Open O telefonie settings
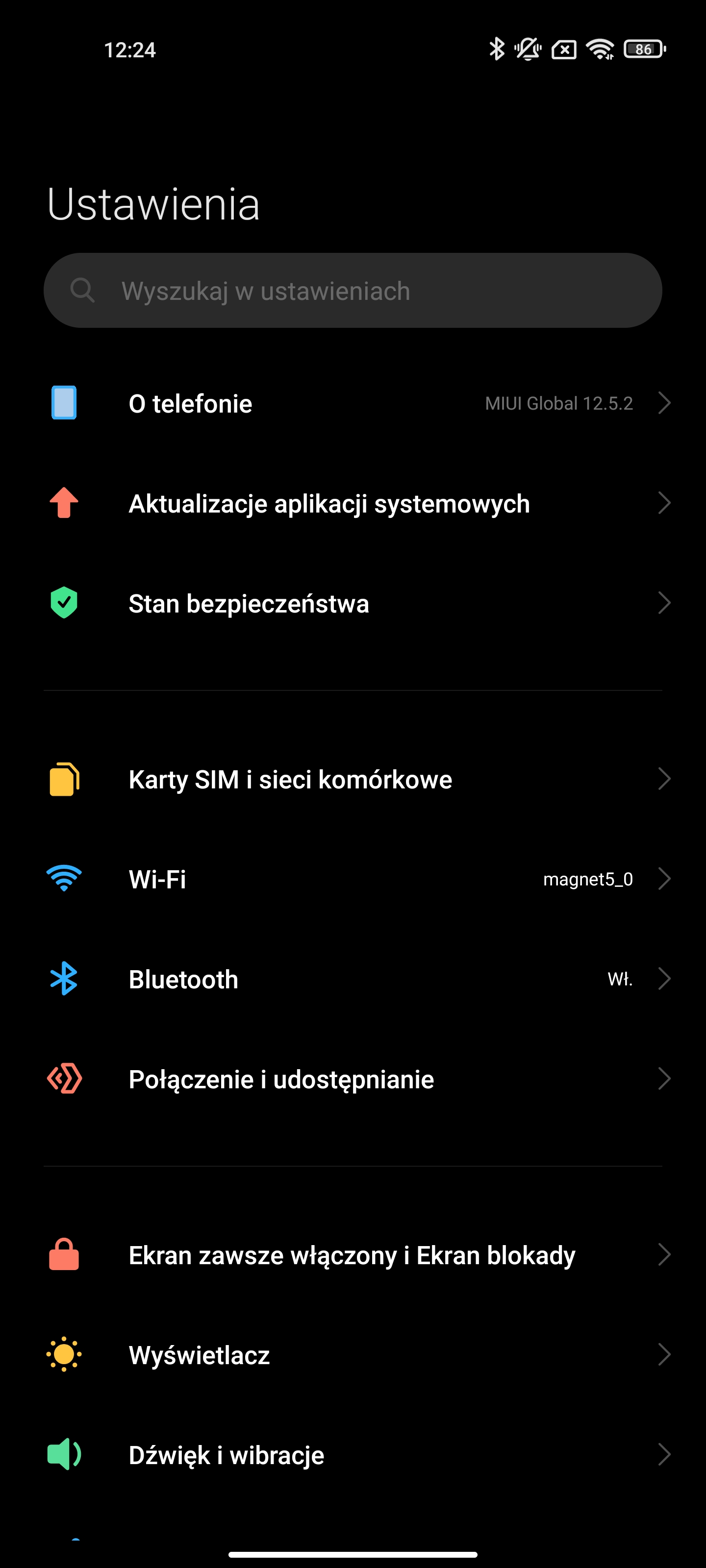The image size is (706, 1568). pyautogui.click(x=353, y=404)
